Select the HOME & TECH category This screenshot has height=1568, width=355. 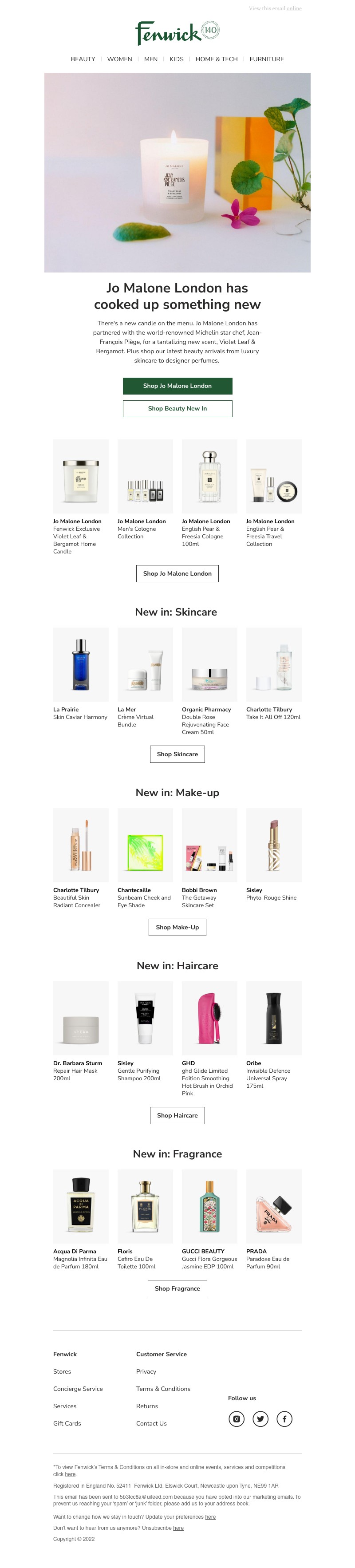[x=216, y=59]
